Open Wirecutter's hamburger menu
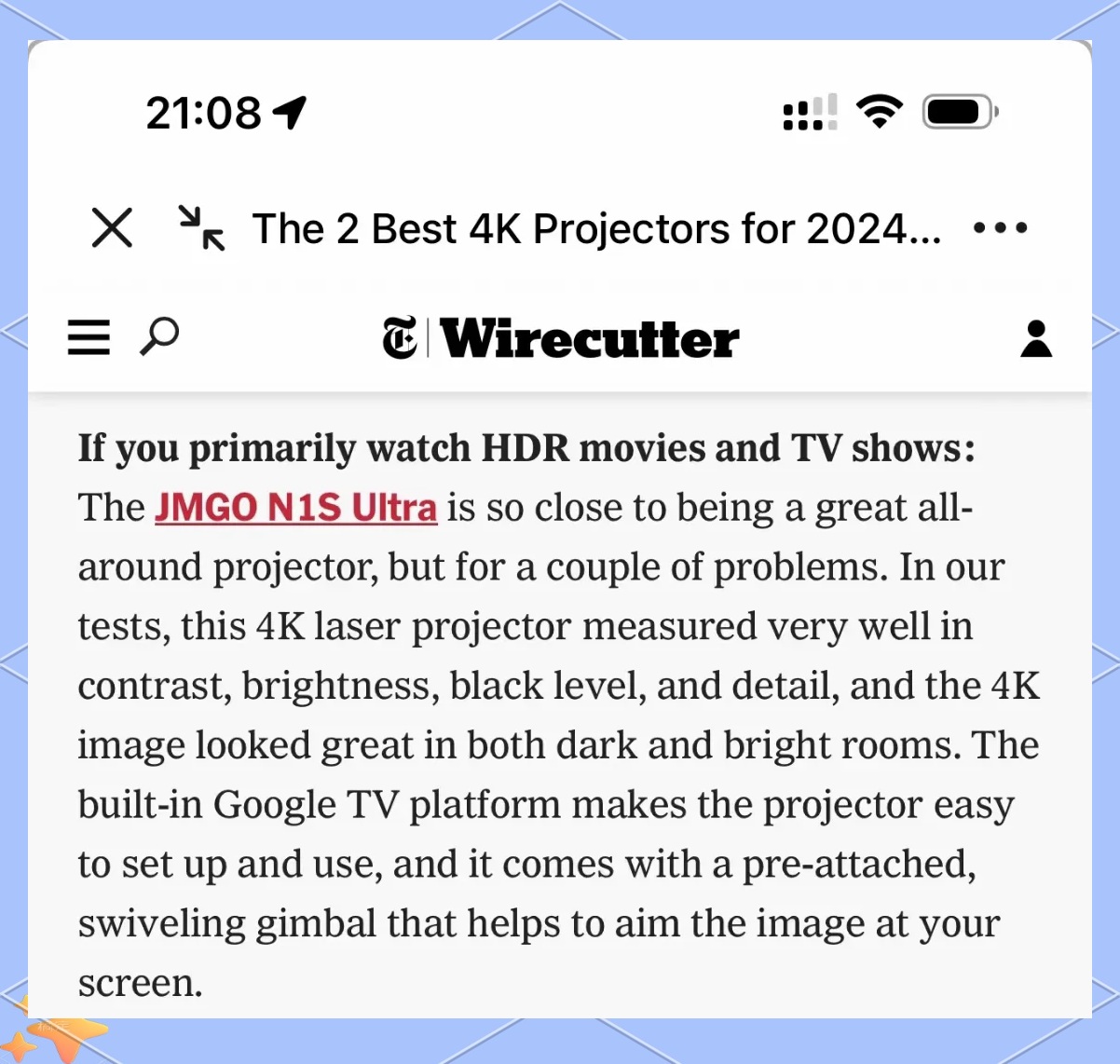Image resolution: width=1120 pixels, height=1064 pixels. 89,337
